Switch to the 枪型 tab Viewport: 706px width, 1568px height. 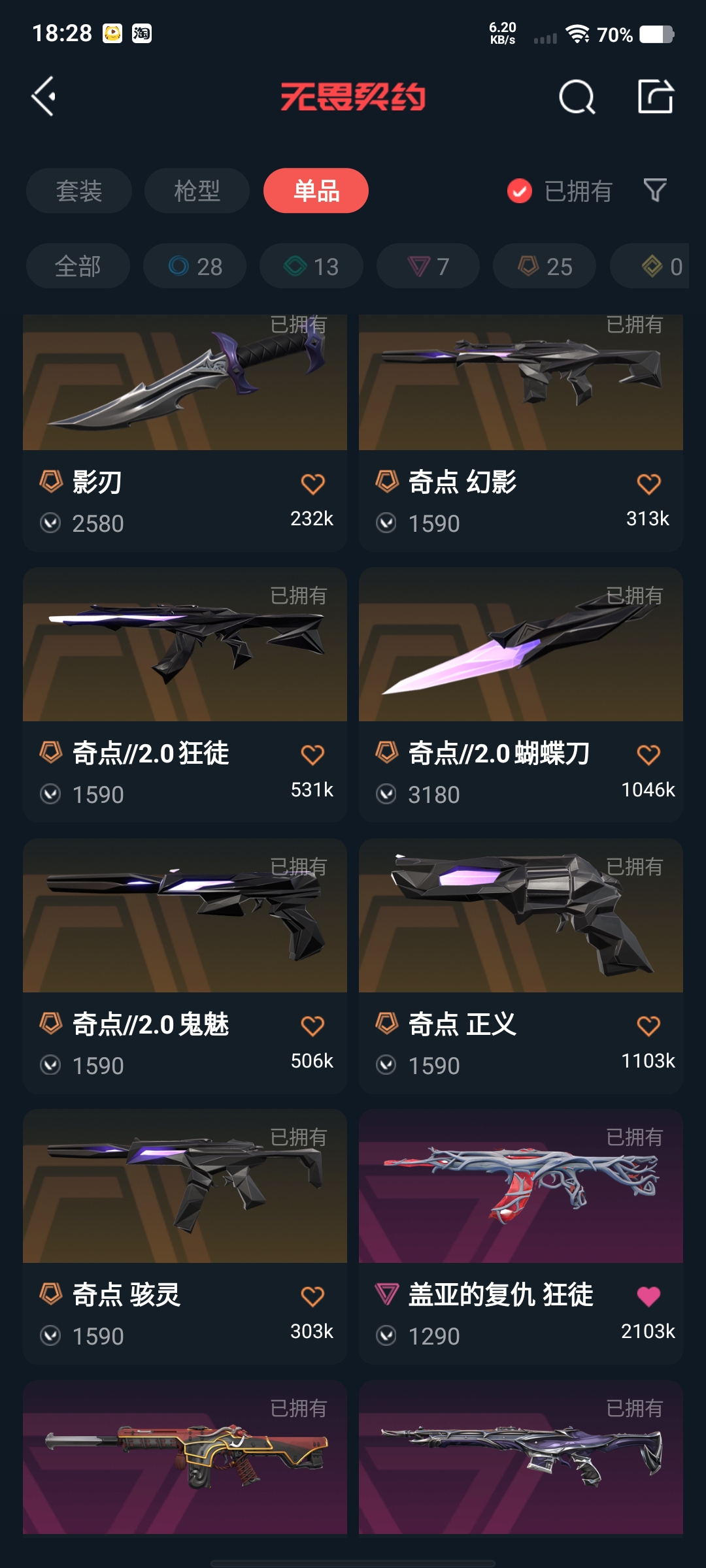197,191
